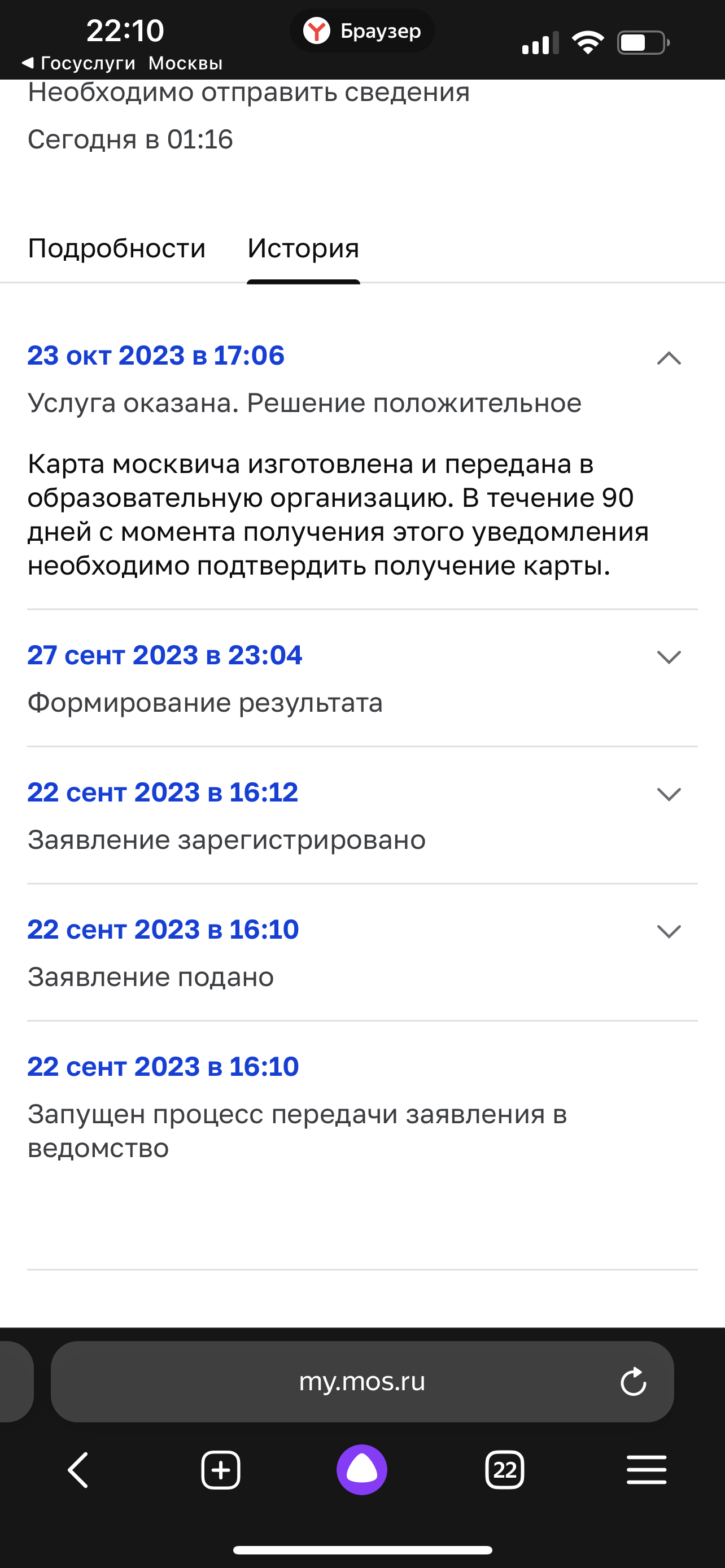Return to the Госуслуги Москвы app
Screen dimensions: 725x1568
(x=122, y=63)
